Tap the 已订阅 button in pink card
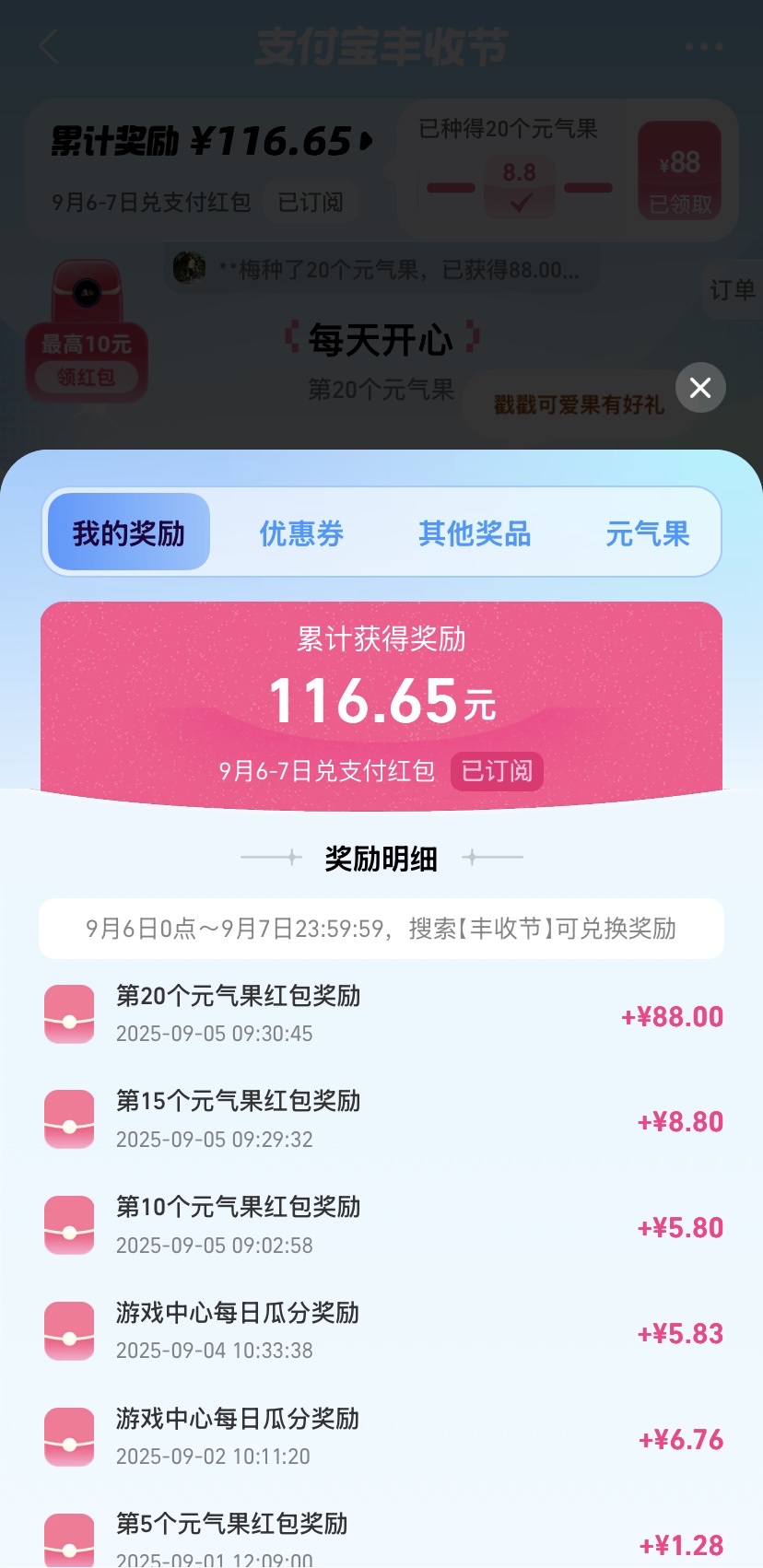The image size is (763, 1568). (x=497, y=771)
